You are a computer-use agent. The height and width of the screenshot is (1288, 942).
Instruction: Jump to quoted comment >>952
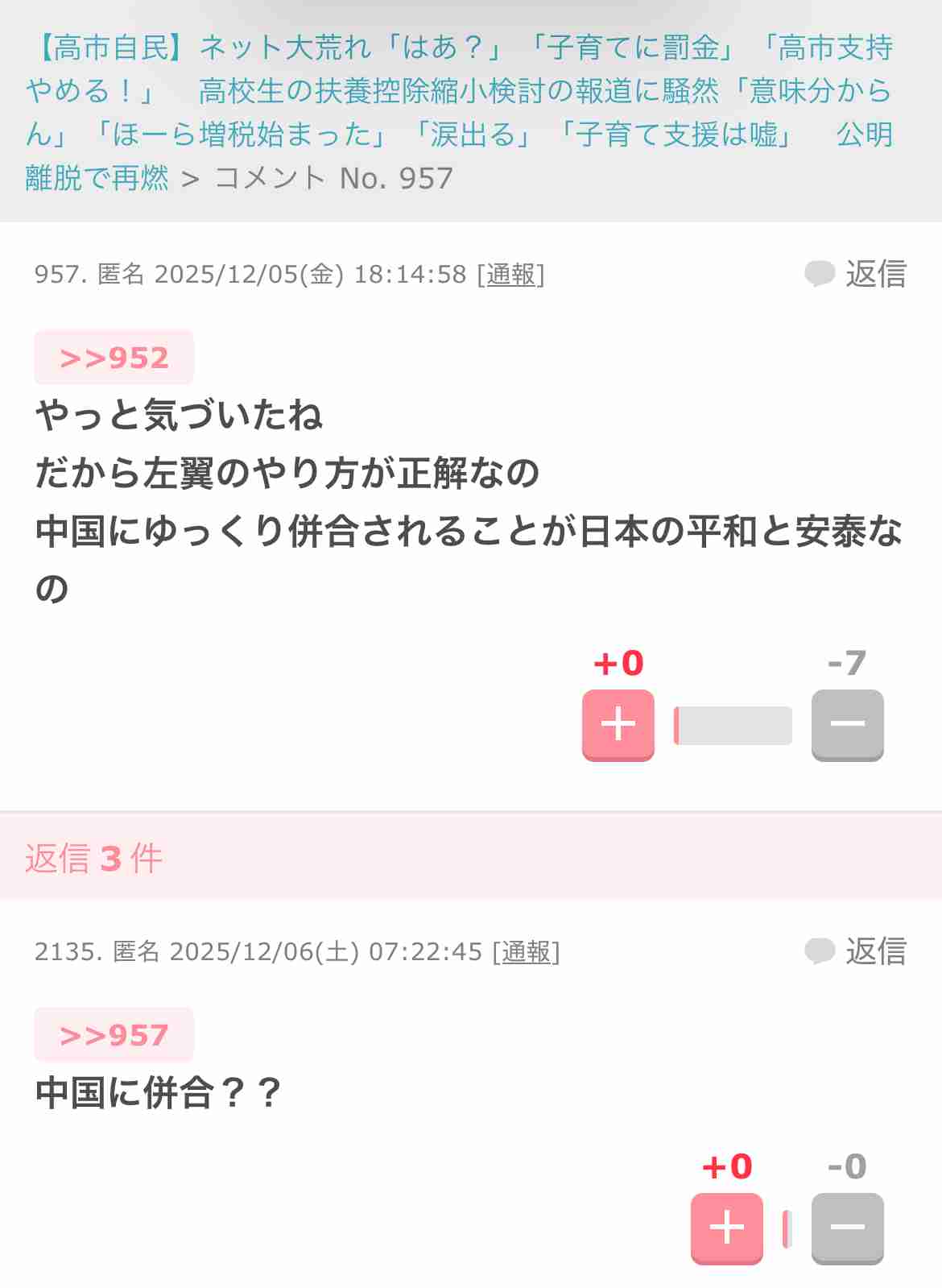point(114,358)
